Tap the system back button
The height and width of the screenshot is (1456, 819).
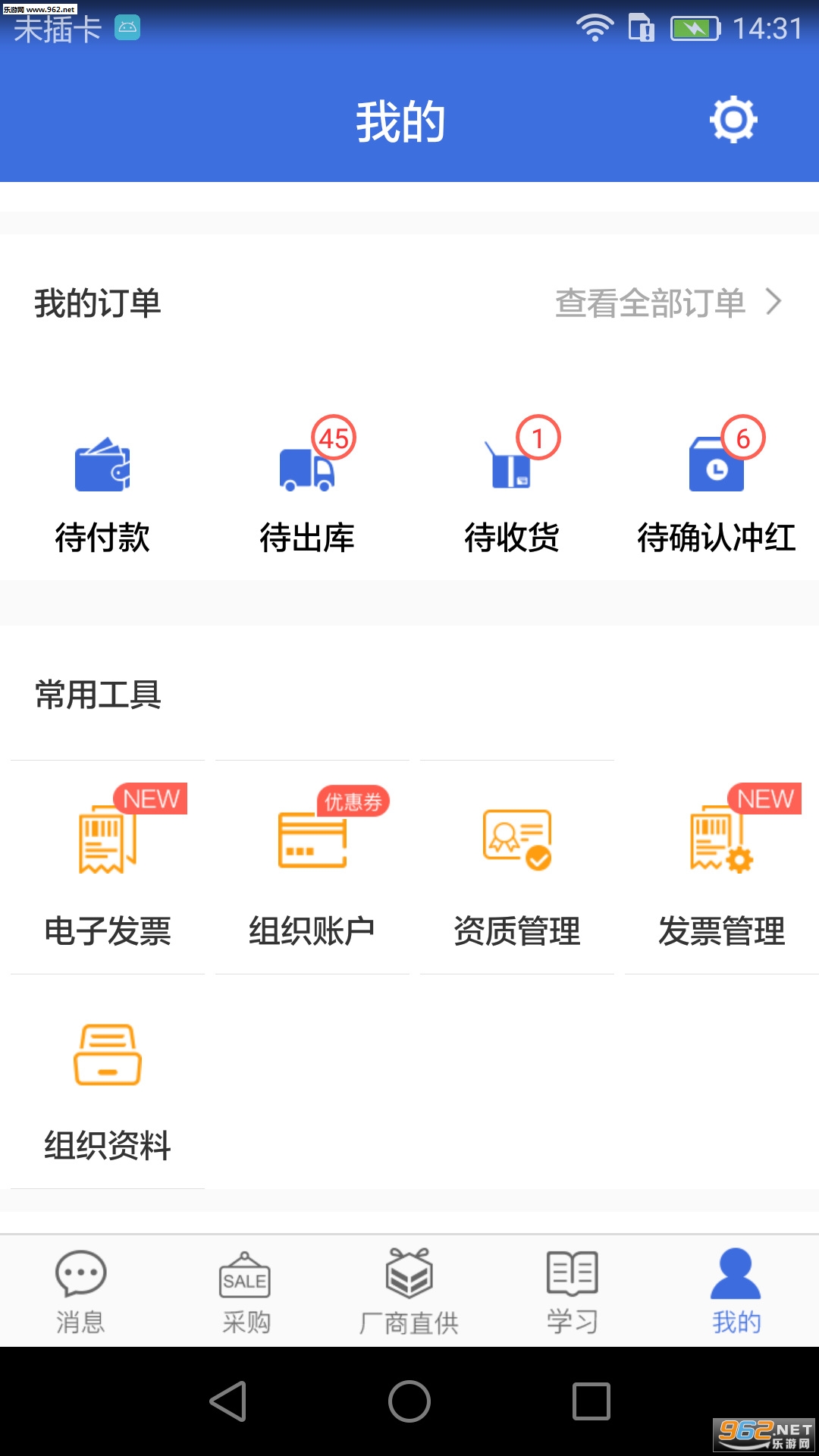(227, 1401)
